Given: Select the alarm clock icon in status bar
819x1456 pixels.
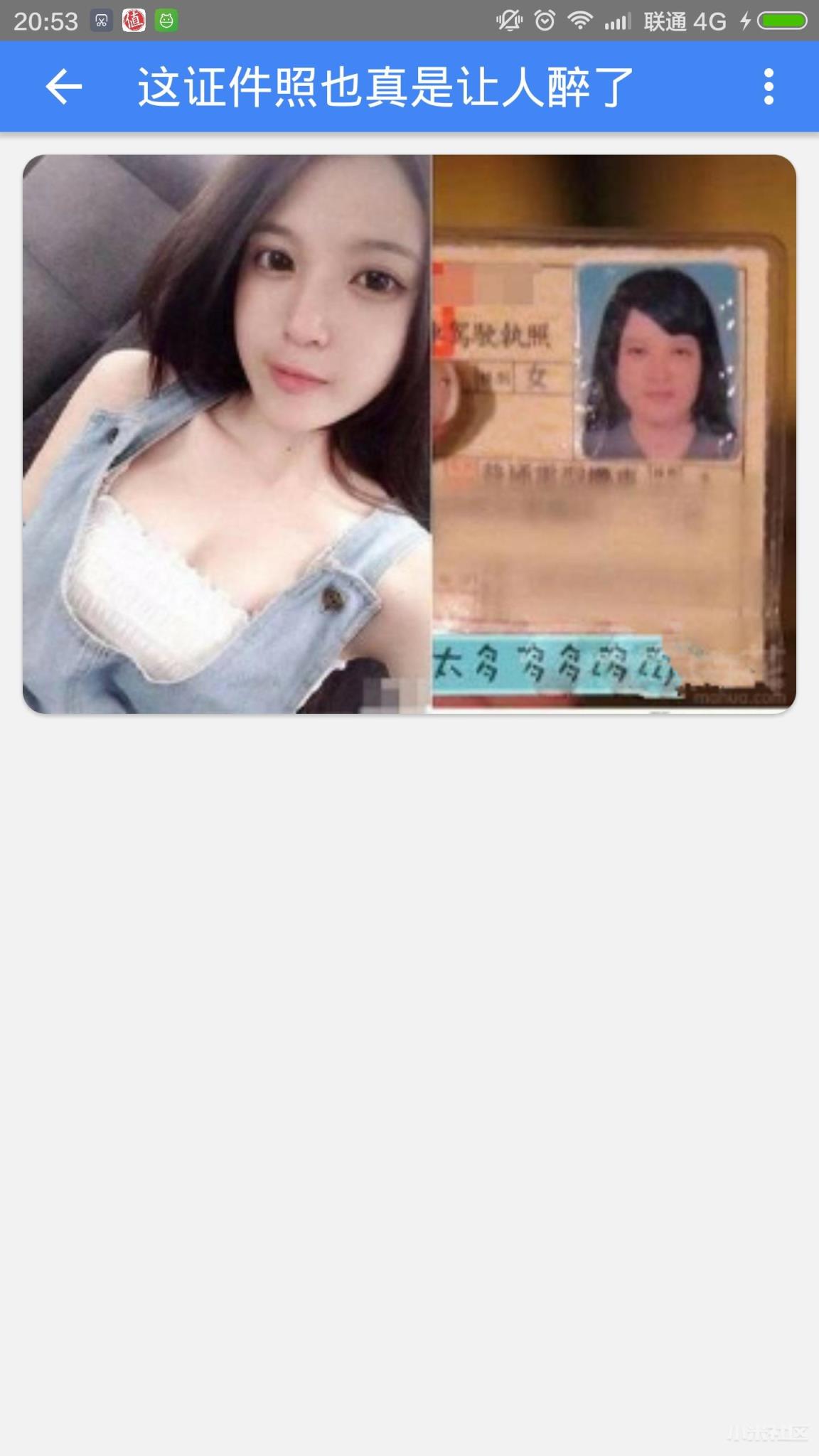Looking at the screenshot, I should 544,20.
